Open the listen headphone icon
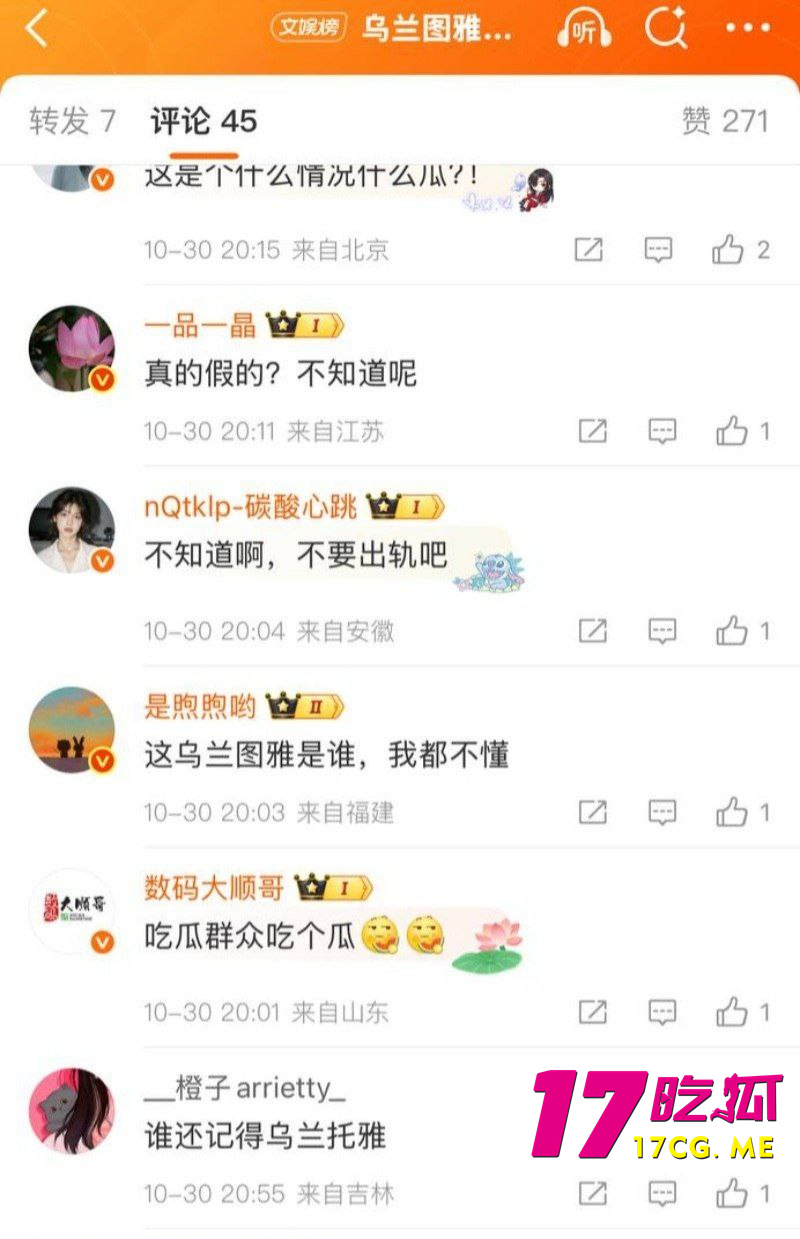The height and width of the screenshot is (1239, 800). [x=583, y=28]
